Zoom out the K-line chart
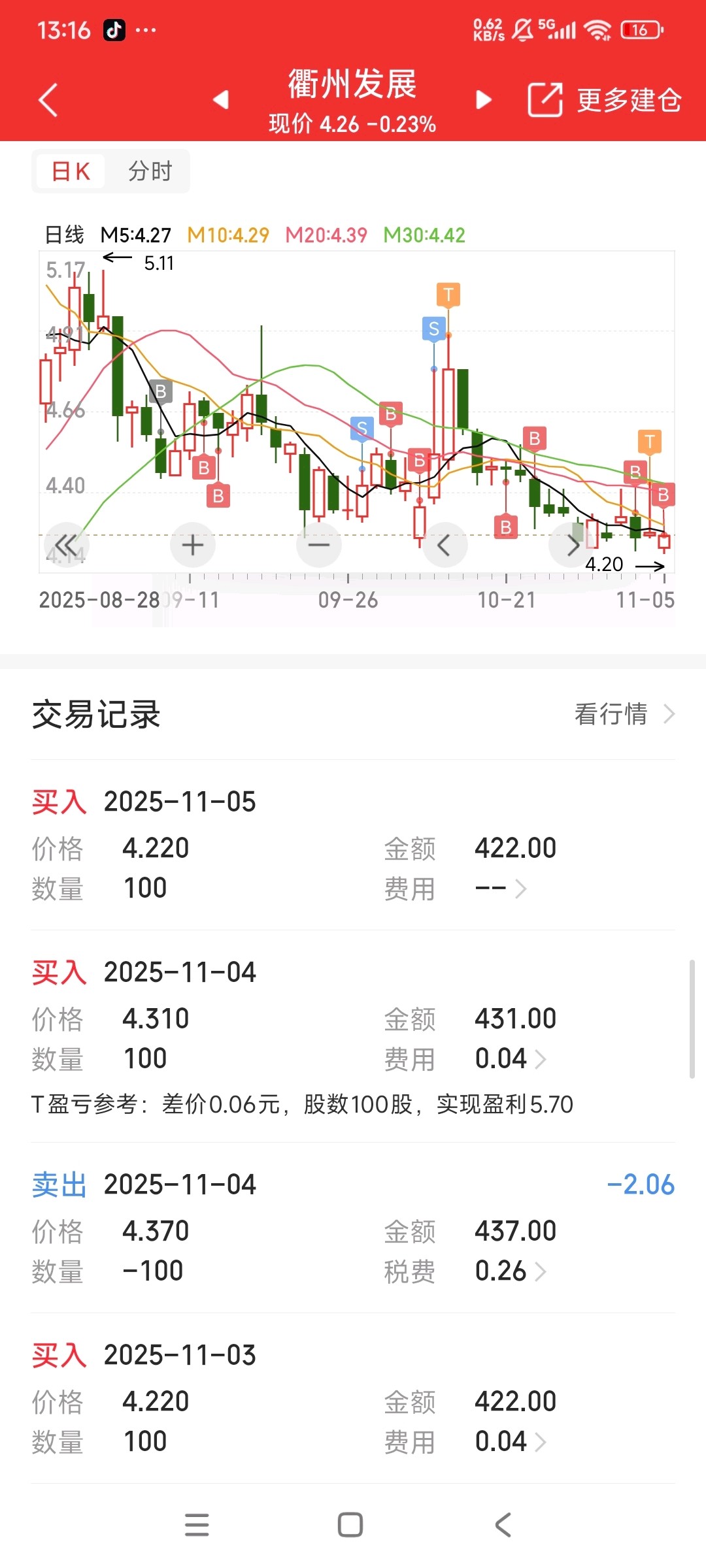 tap(319, 545)
